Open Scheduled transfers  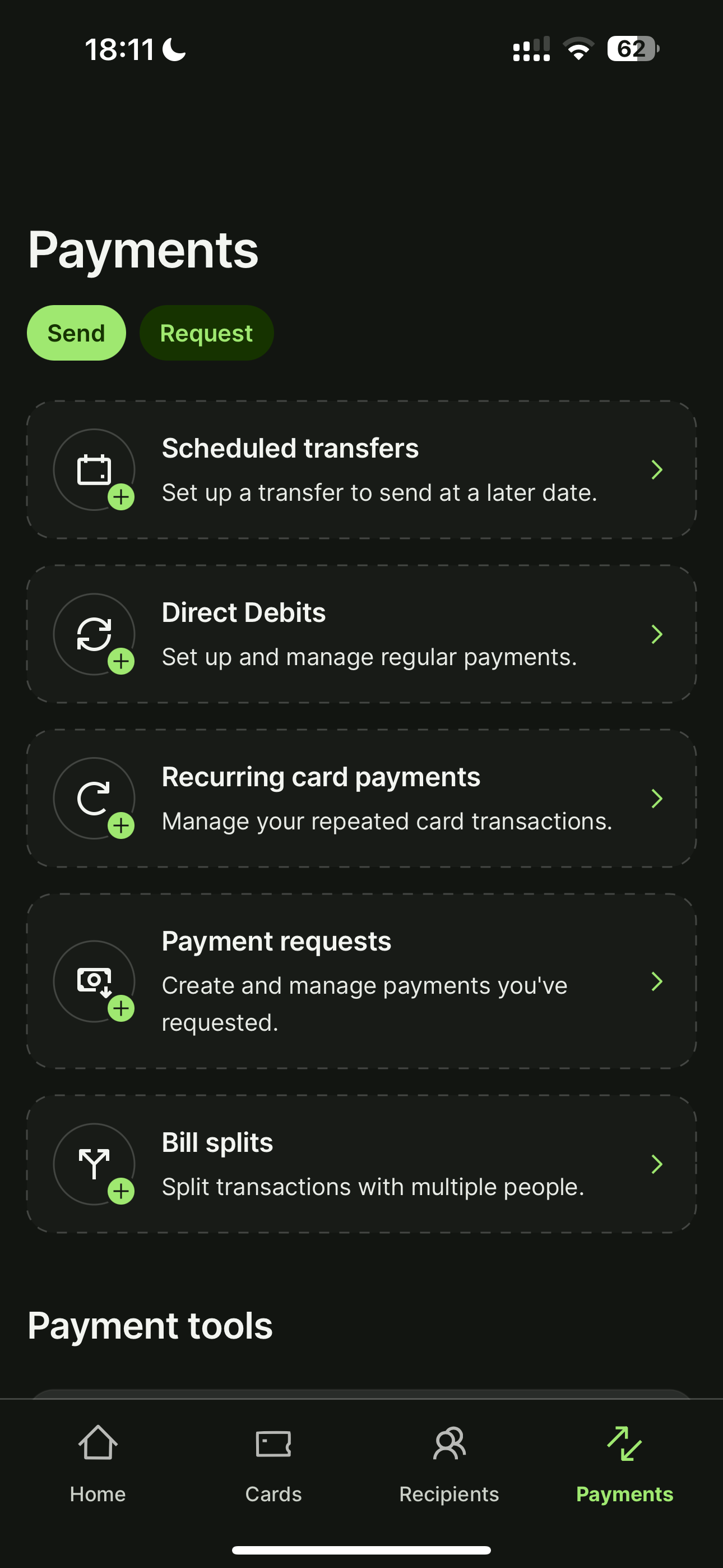click(361, 469)
